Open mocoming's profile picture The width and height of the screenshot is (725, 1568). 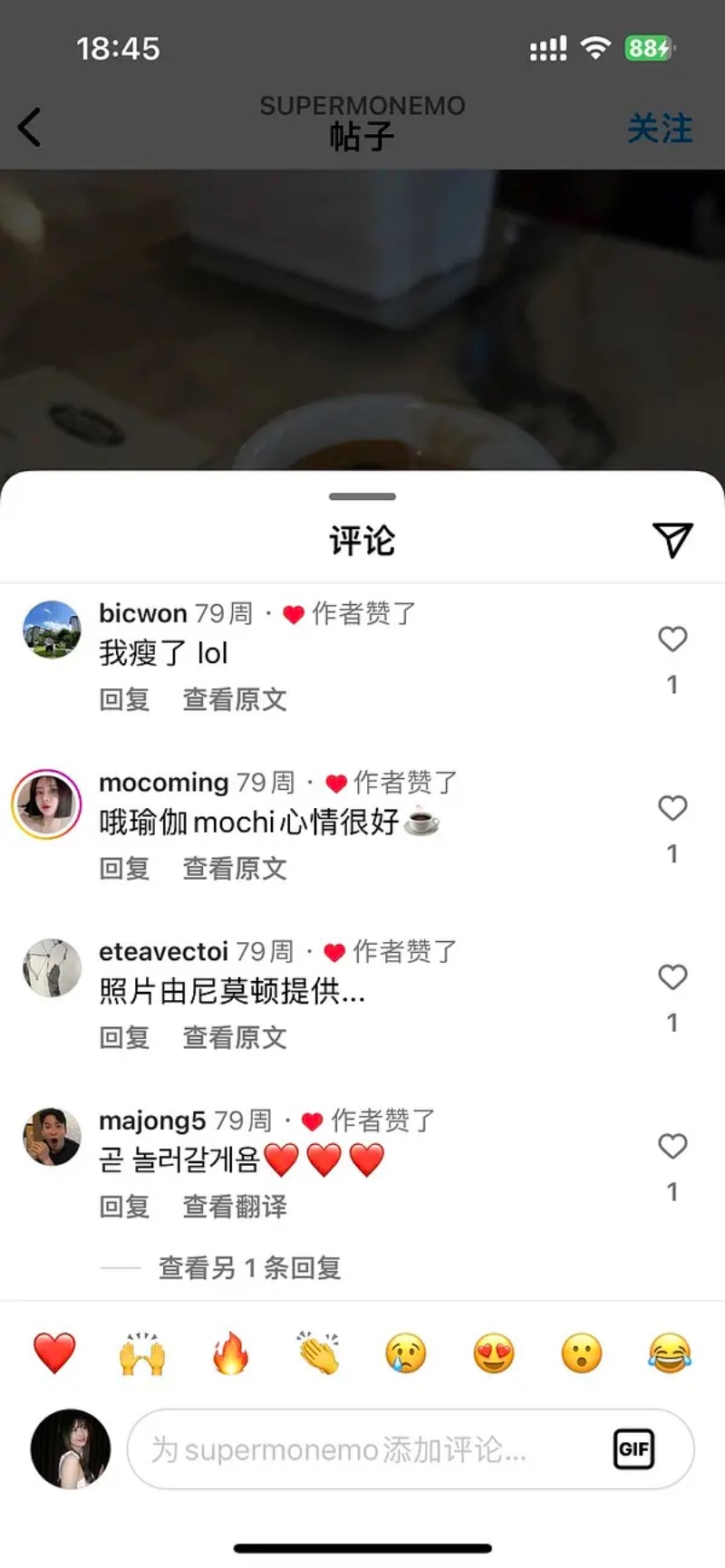point(47,804)
